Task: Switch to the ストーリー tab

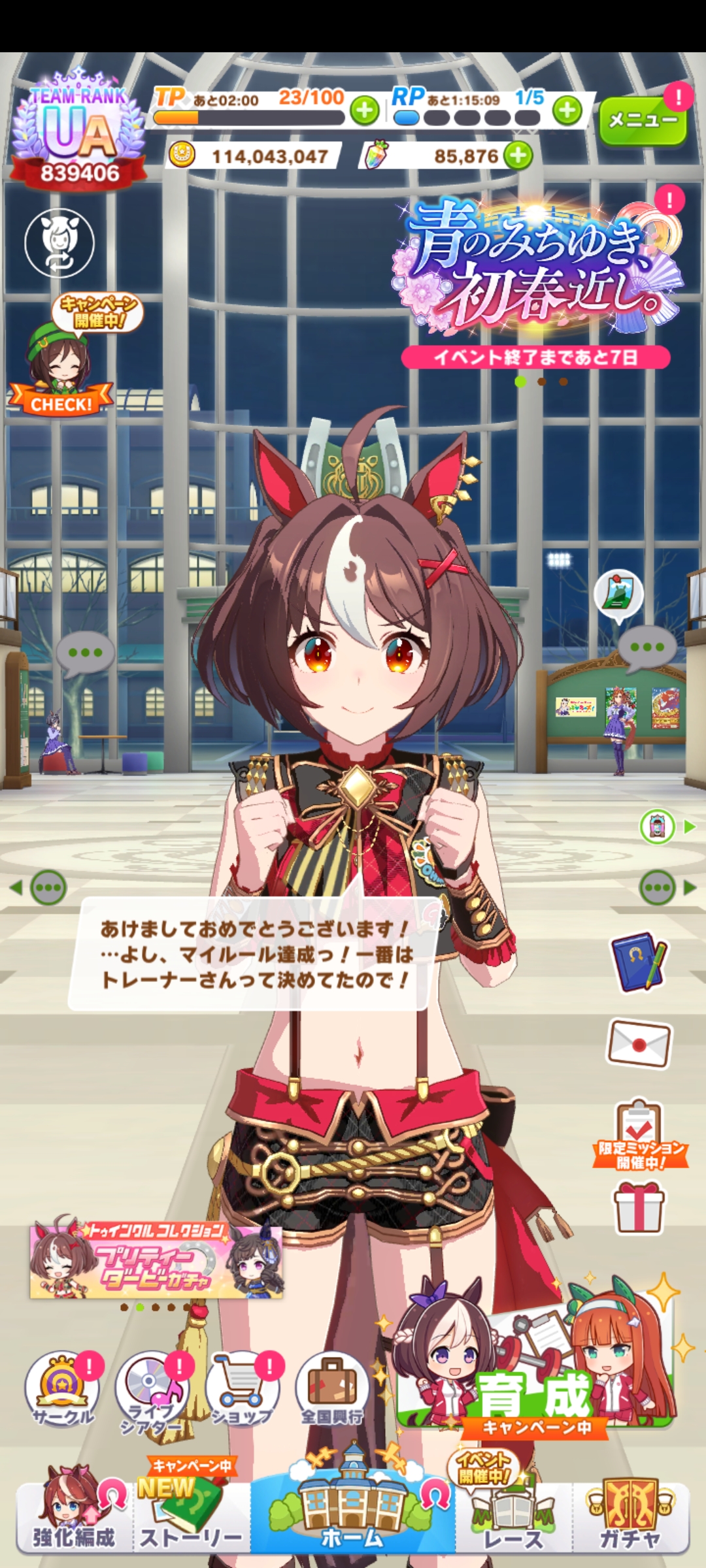Action: click(191, 1516)
